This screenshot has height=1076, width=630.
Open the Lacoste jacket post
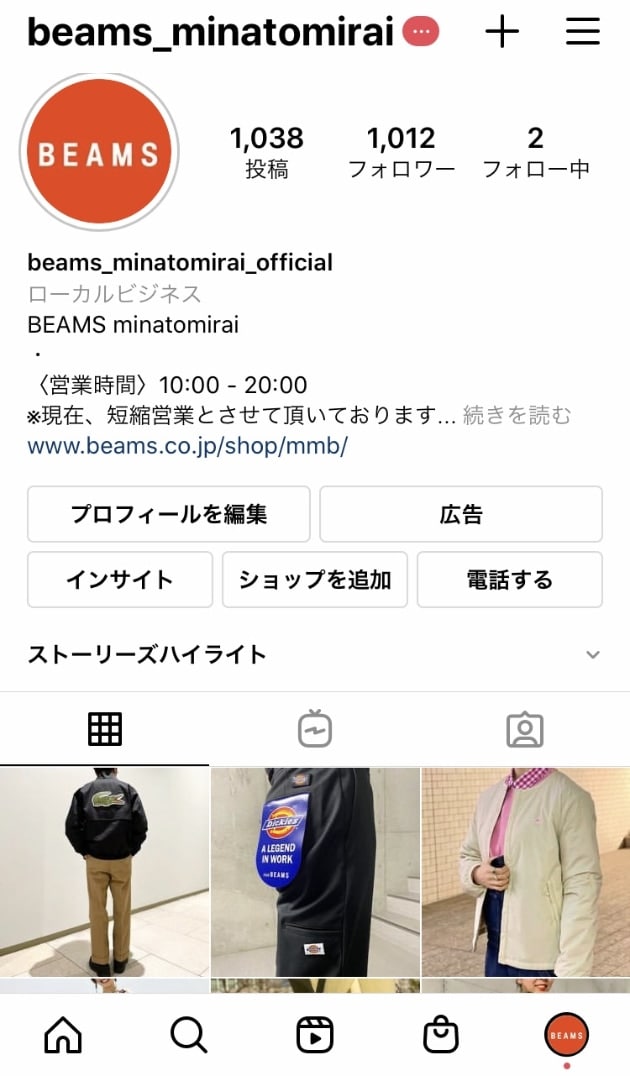point(104,871)
